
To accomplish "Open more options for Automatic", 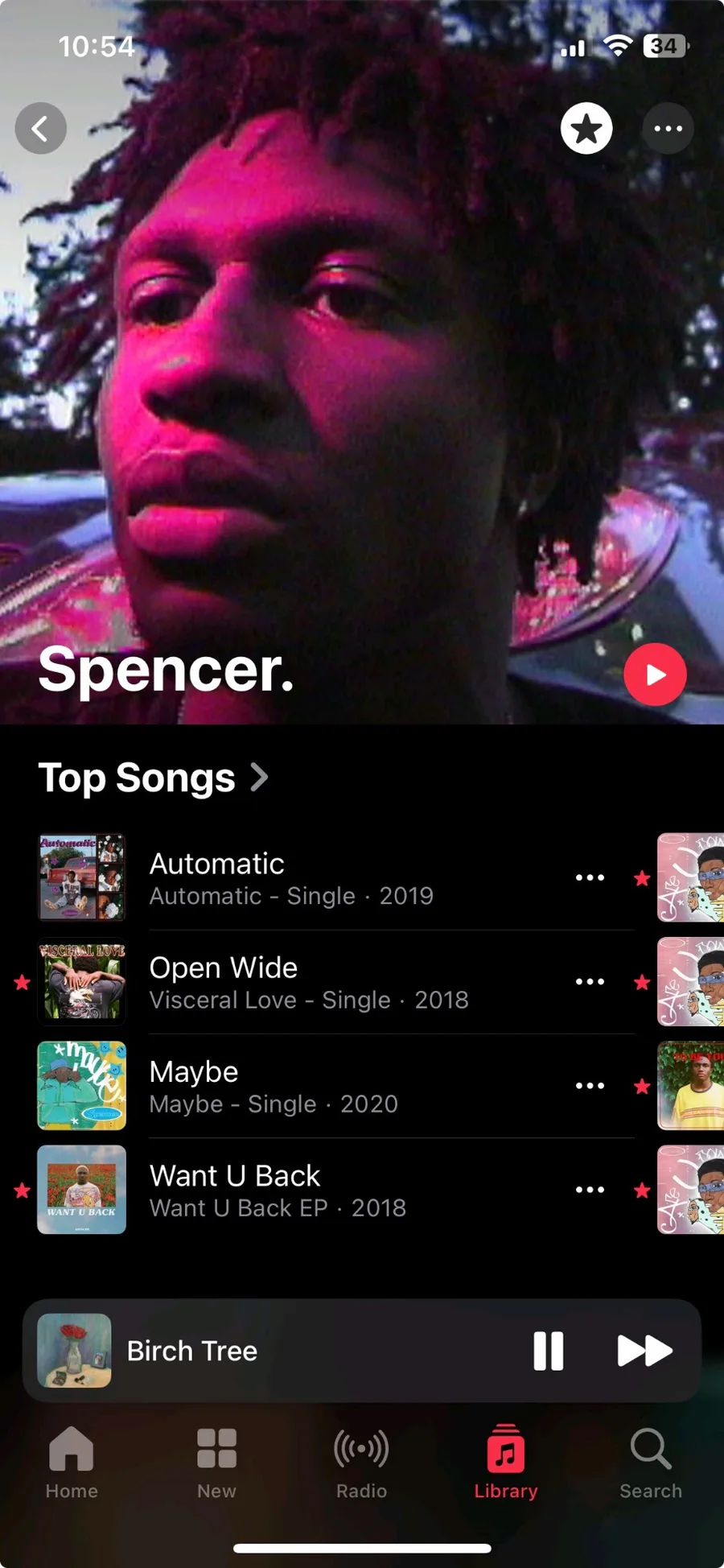I will (x=590, y=877).
